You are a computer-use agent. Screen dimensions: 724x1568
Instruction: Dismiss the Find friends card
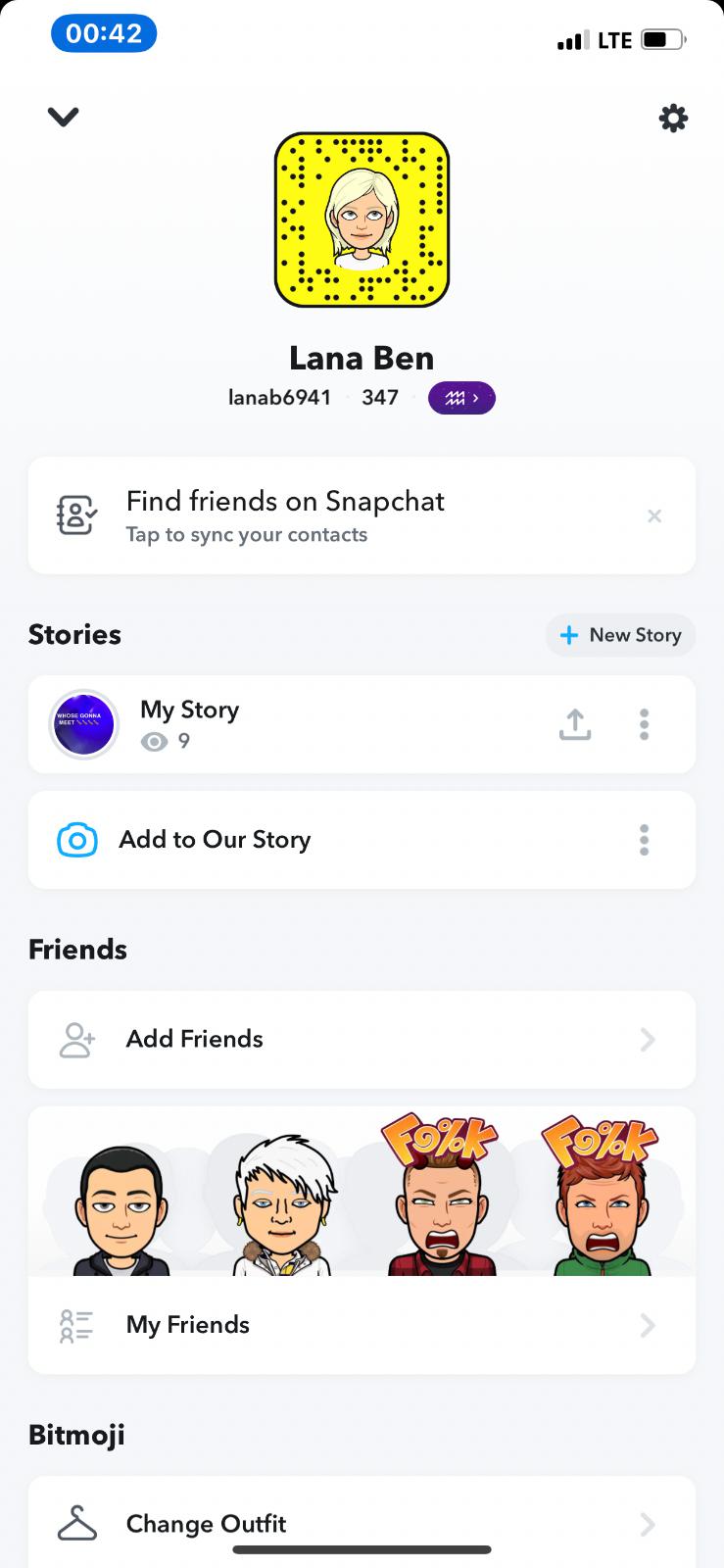click(x=654, y=515)
